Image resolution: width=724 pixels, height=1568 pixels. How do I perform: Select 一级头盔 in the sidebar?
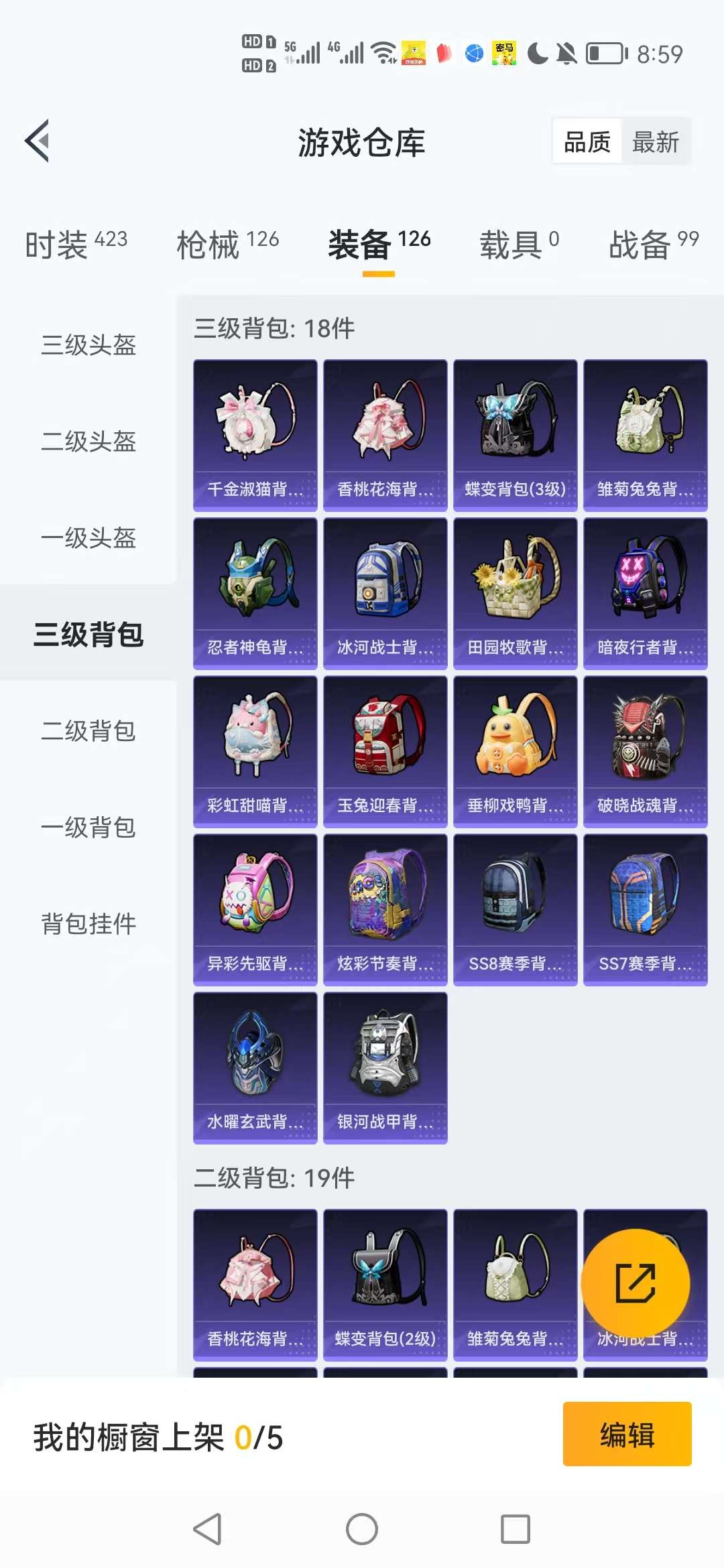coord(88,538)
